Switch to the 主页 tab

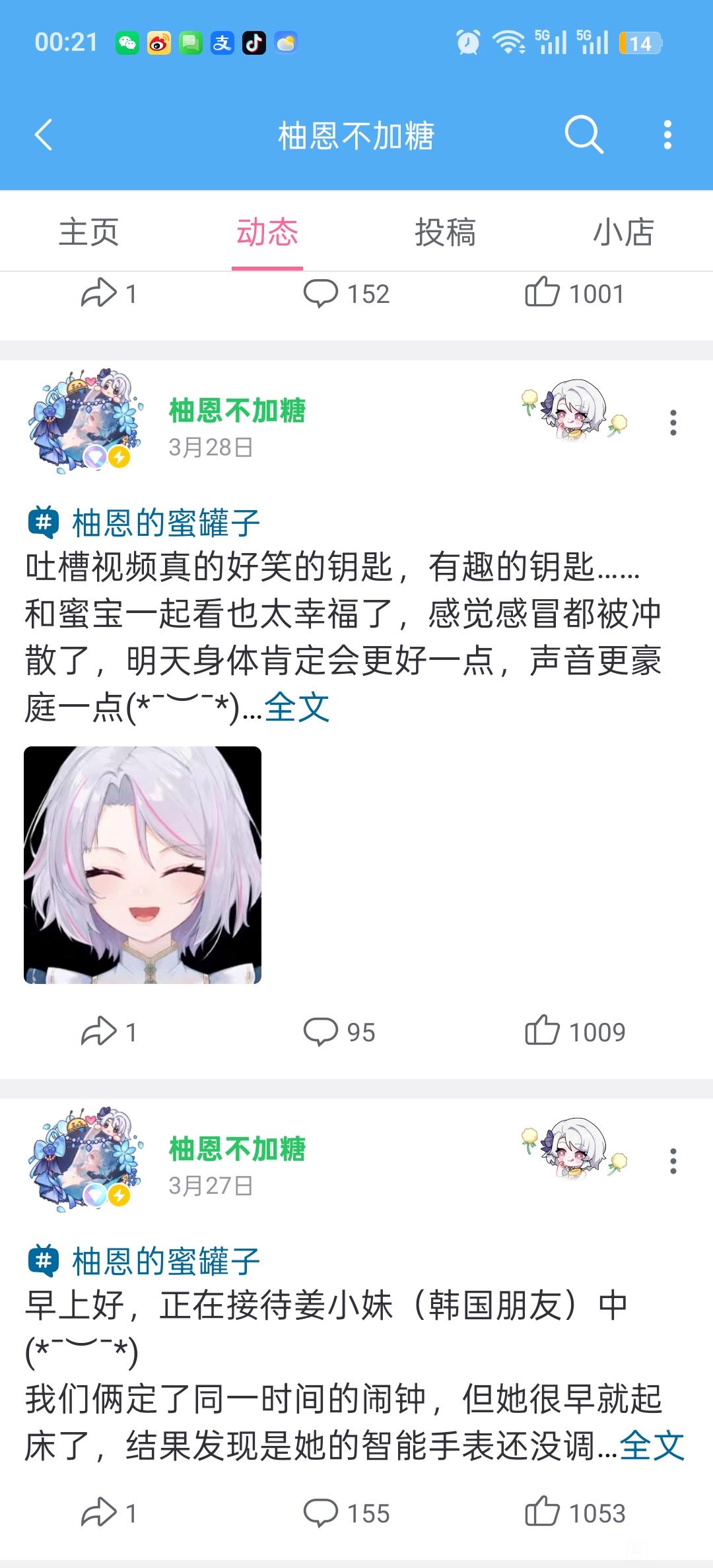click(x=89, y=232)
